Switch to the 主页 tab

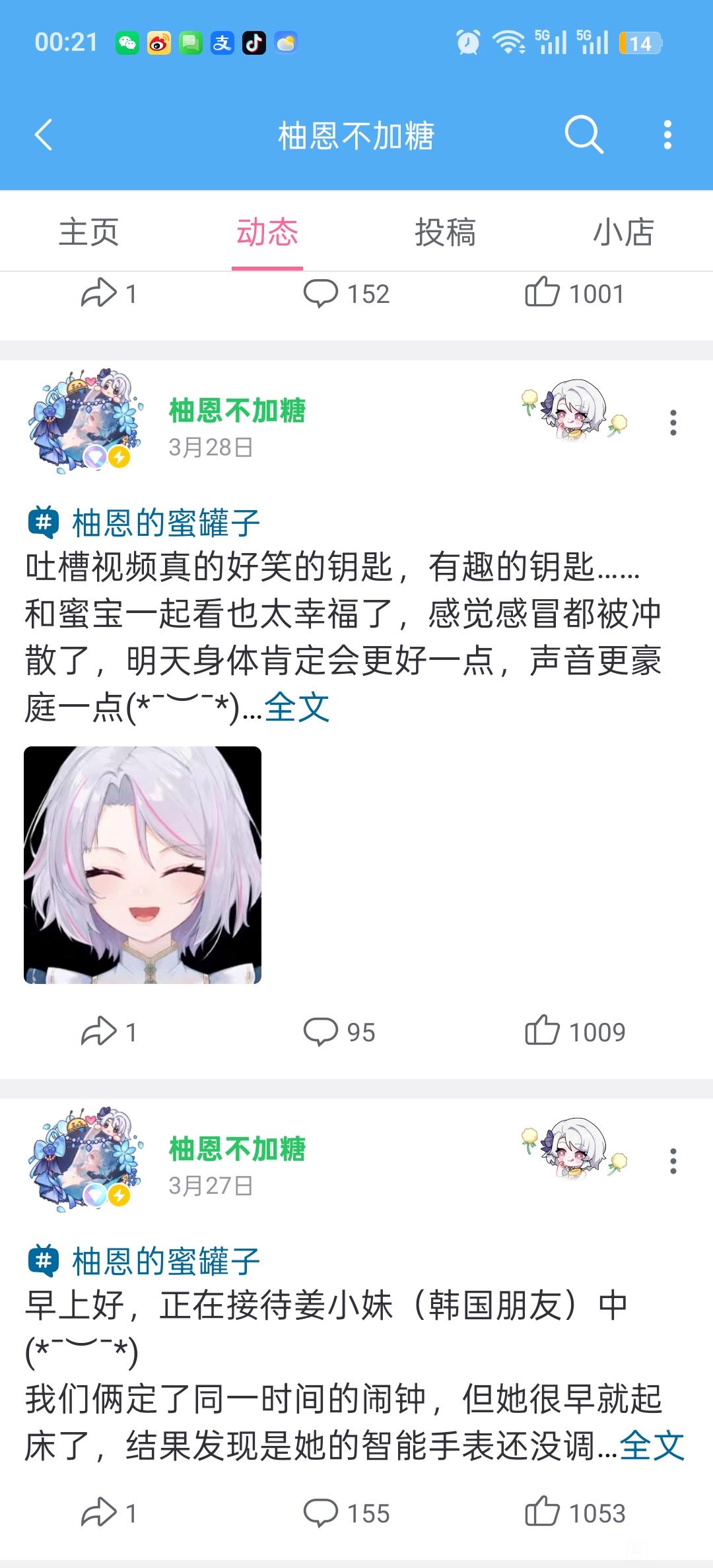click(x=89, y=232)
